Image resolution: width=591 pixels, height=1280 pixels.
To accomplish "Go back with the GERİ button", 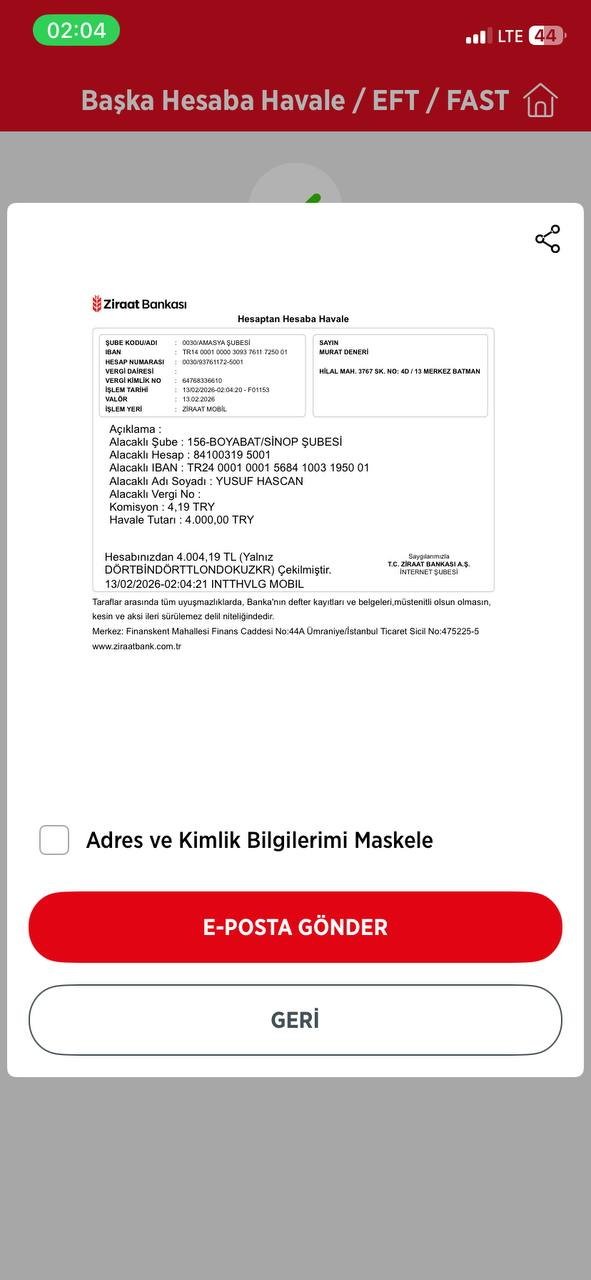I will point(295,1020).
